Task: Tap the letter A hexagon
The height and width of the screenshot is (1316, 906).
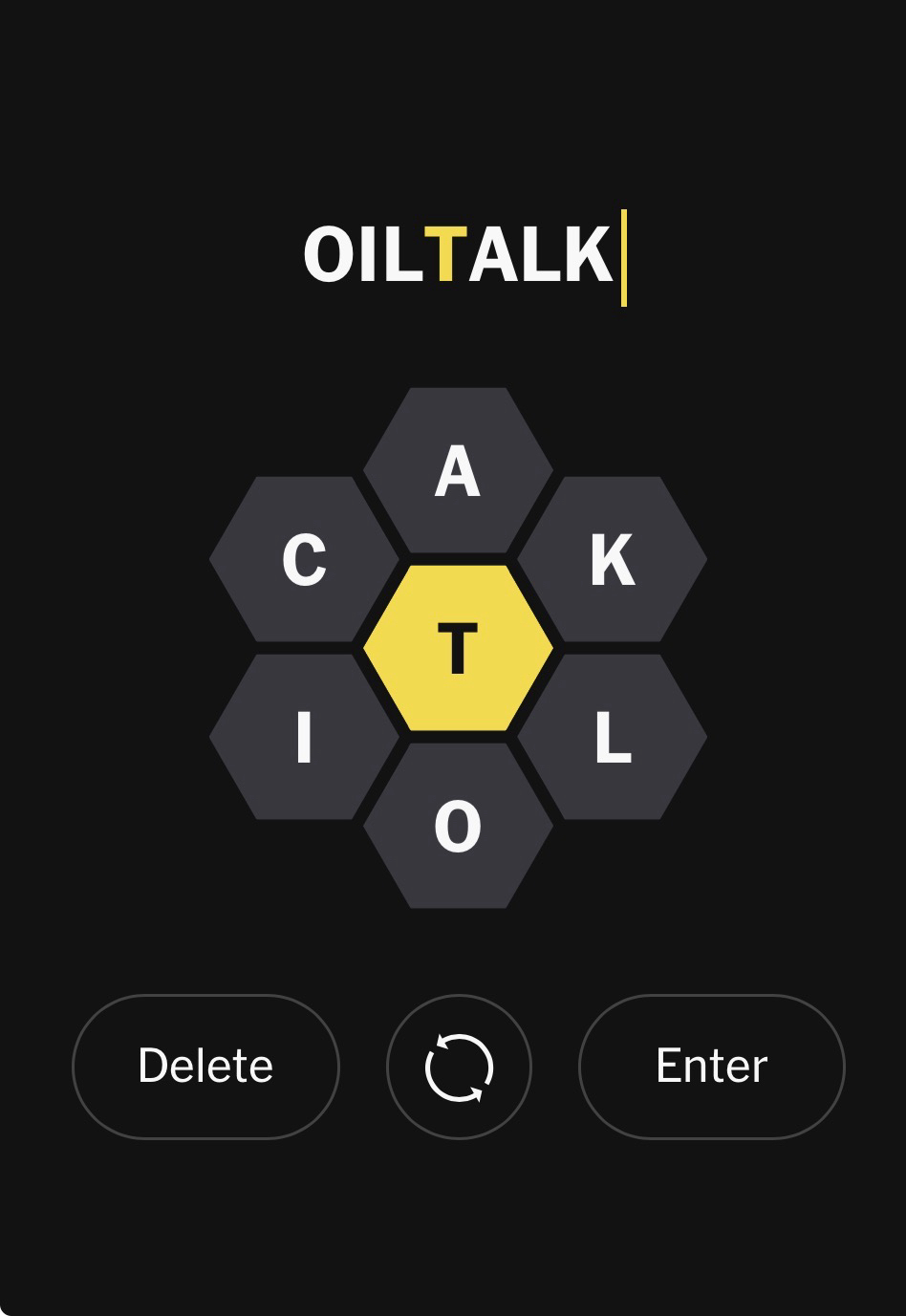Action: [458, 470]
